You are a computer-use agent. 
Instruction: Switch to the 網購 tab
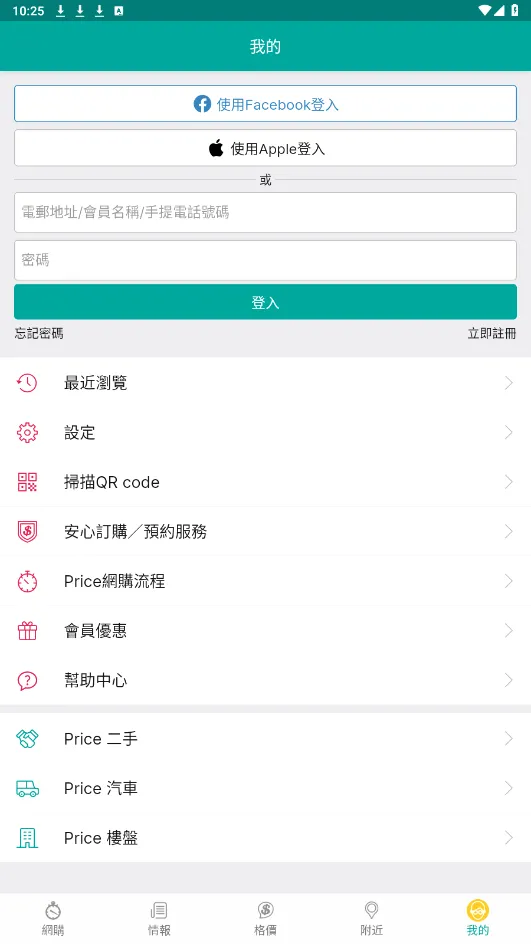point(53,918)
